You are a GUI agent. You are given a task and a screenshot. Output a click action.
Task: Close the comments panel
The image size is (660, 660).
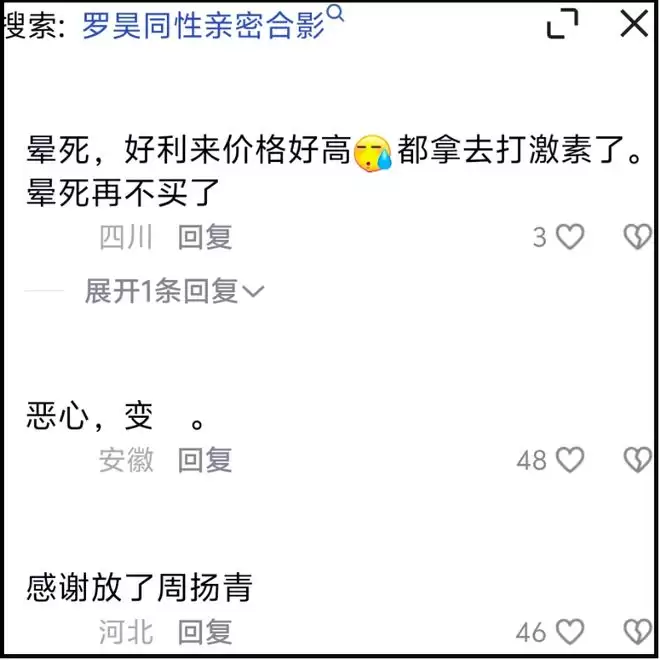tap(634, 23)
